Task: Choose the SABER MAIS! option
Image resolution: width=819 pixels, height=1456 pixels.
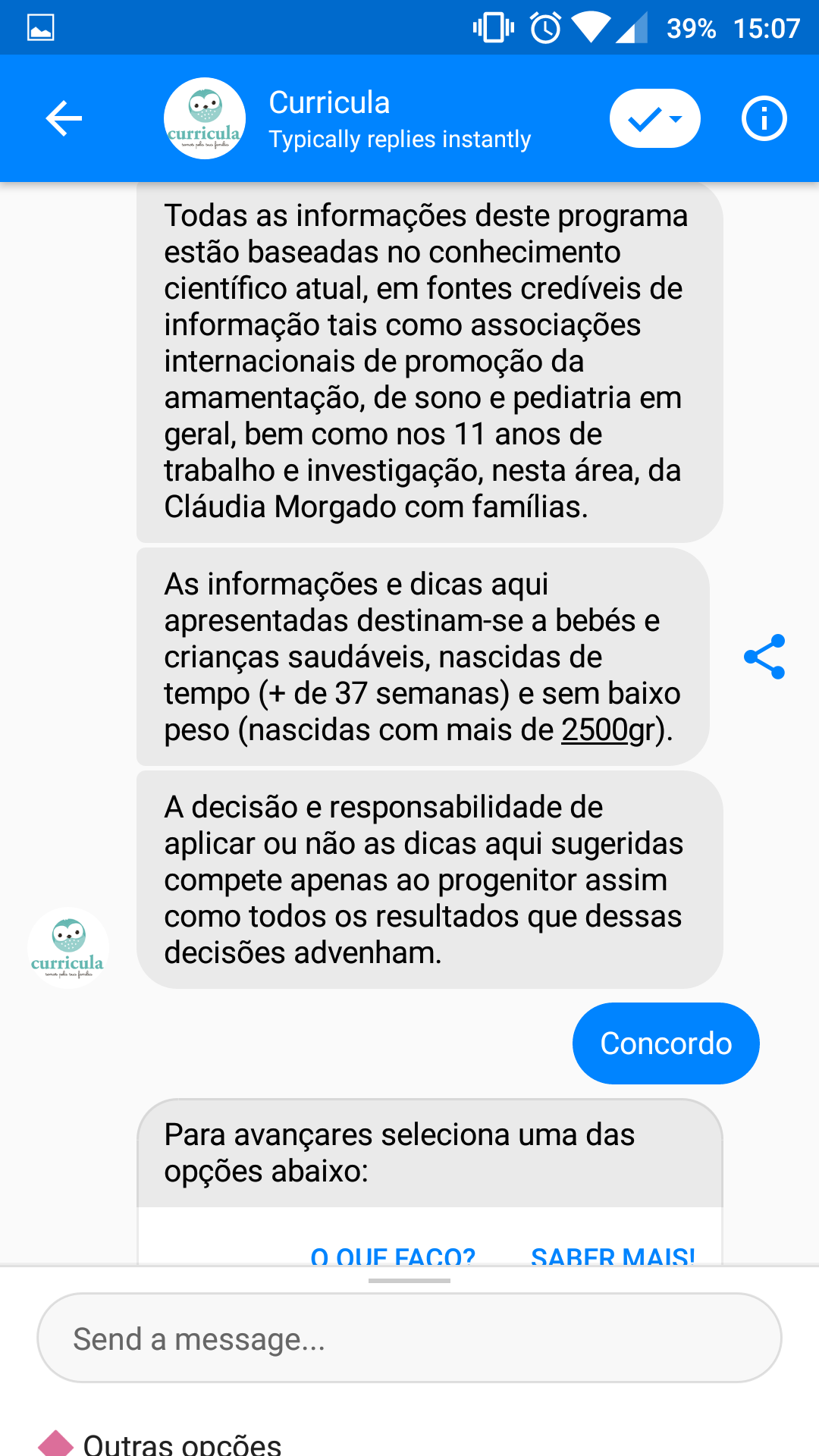Action: click(x=613, y=1255)
